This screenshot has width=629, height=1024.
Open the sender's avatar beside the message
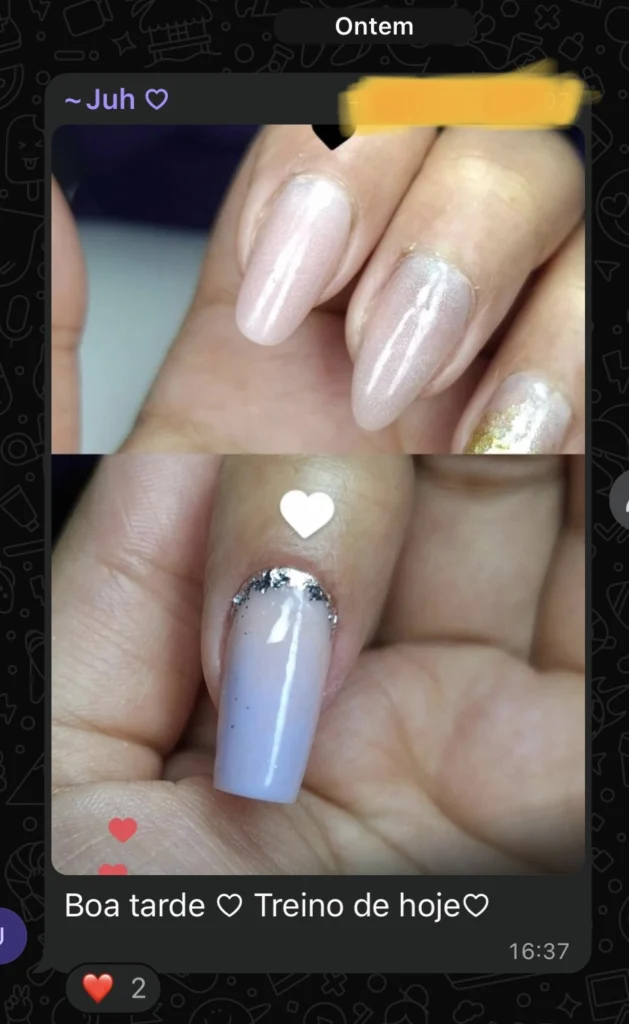10,935
